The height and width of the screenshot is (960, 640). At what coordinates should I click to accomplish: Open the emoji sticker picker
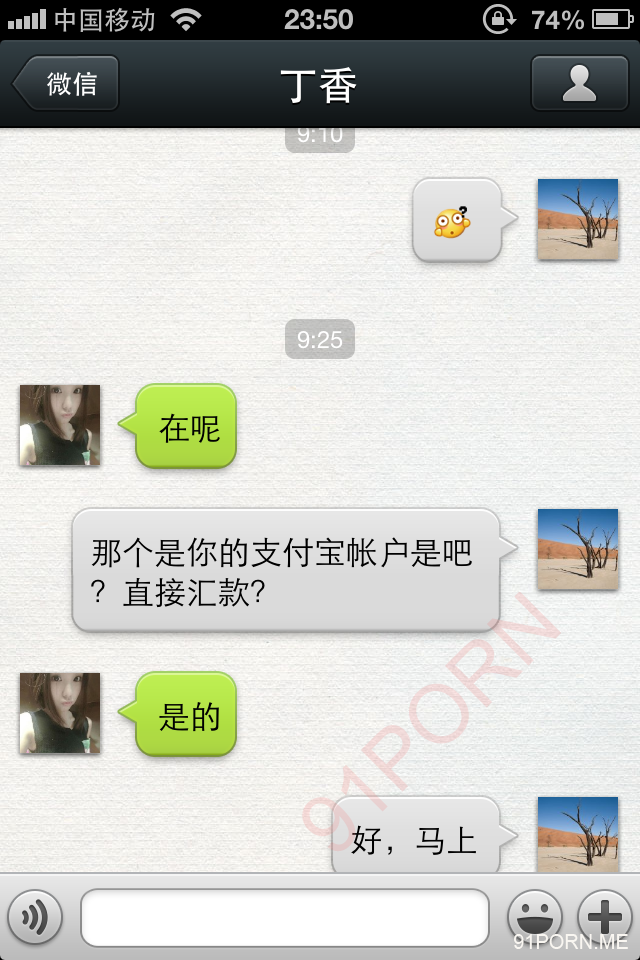(534, 916)
